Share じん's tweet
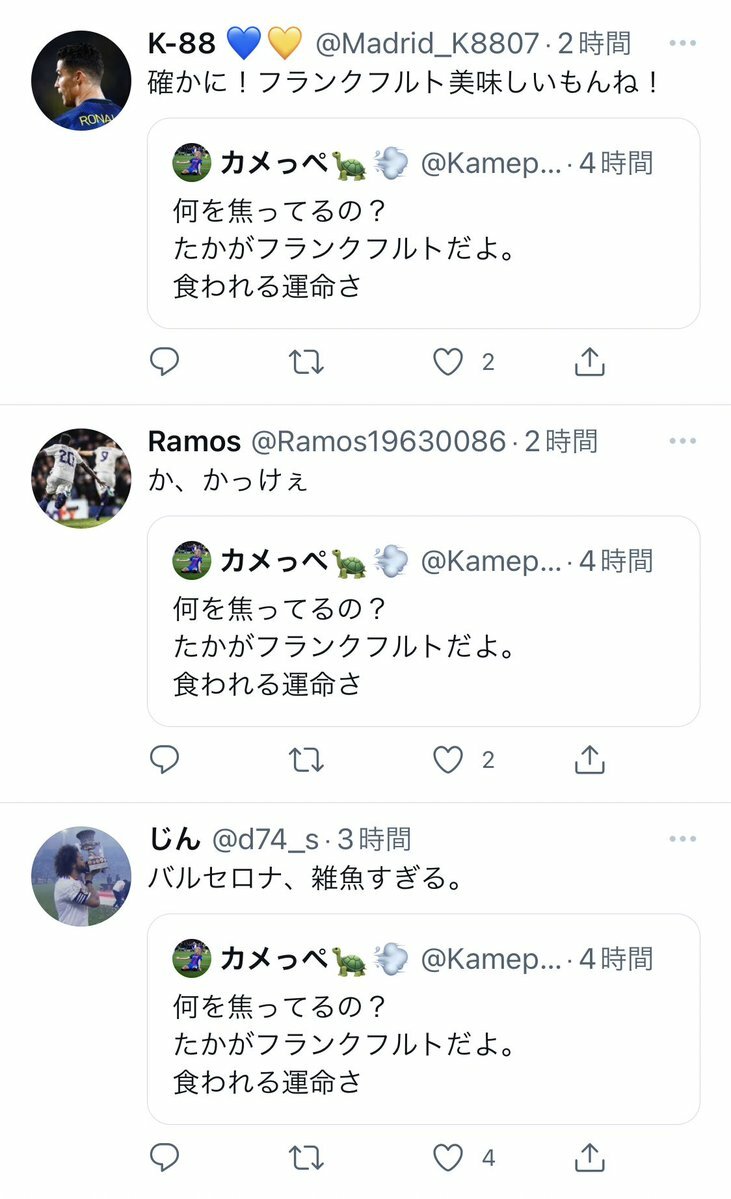This screenshot has height=1199, width=731. pyautogui.click(x=590, y=1158)
